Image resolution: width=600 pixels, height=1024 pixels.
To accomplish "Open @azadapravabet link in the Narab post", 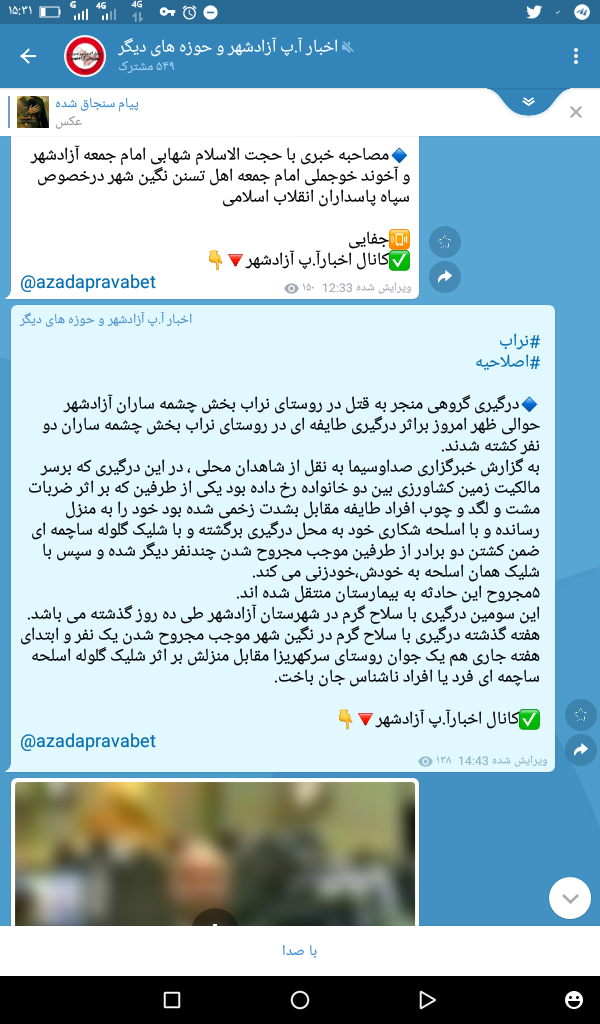I will pyautogui.click(x=88, y=741).
